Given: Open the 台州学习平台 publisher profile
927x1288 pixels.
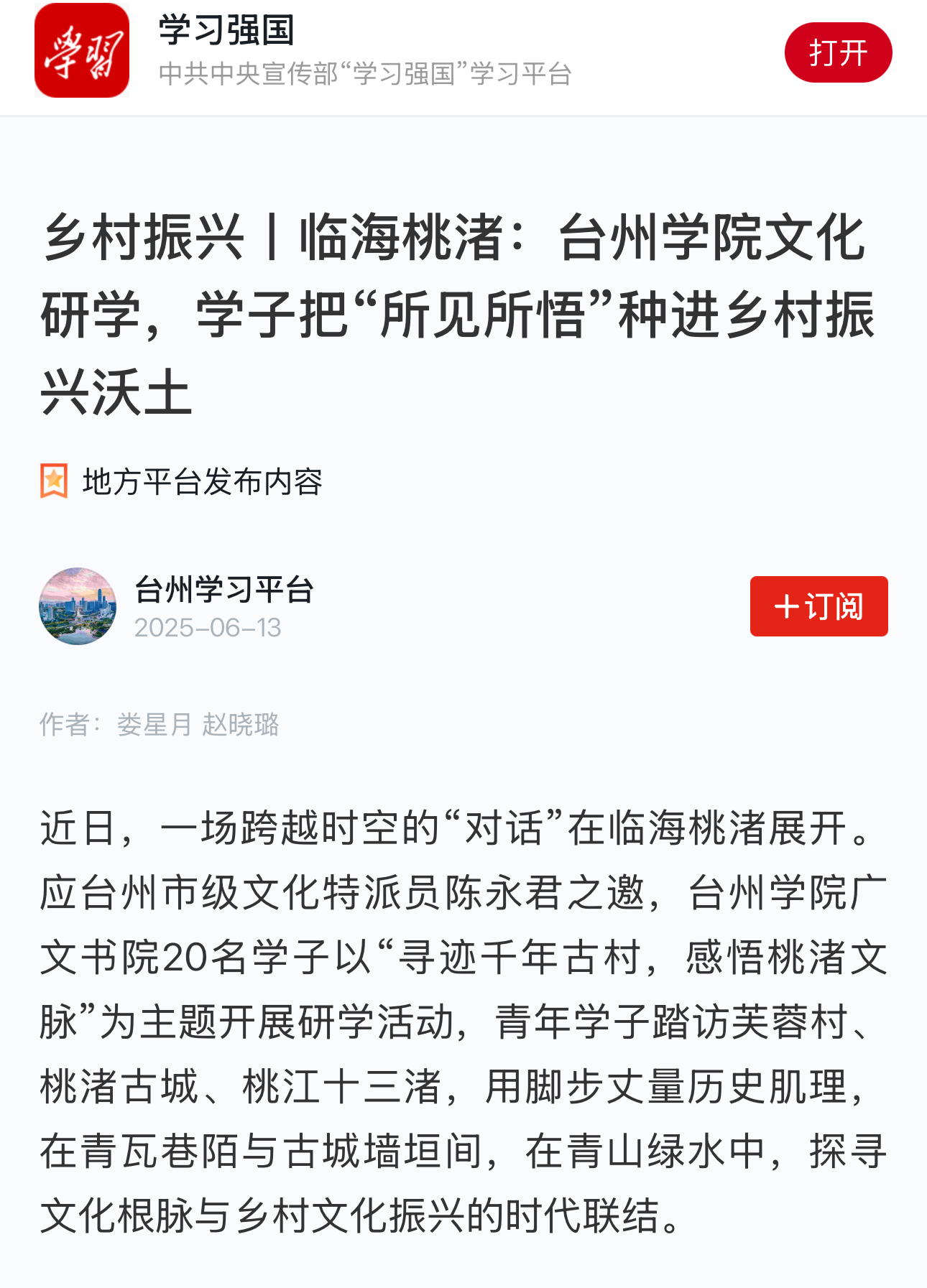Looking at the screenshot, I should click(223, 590).
